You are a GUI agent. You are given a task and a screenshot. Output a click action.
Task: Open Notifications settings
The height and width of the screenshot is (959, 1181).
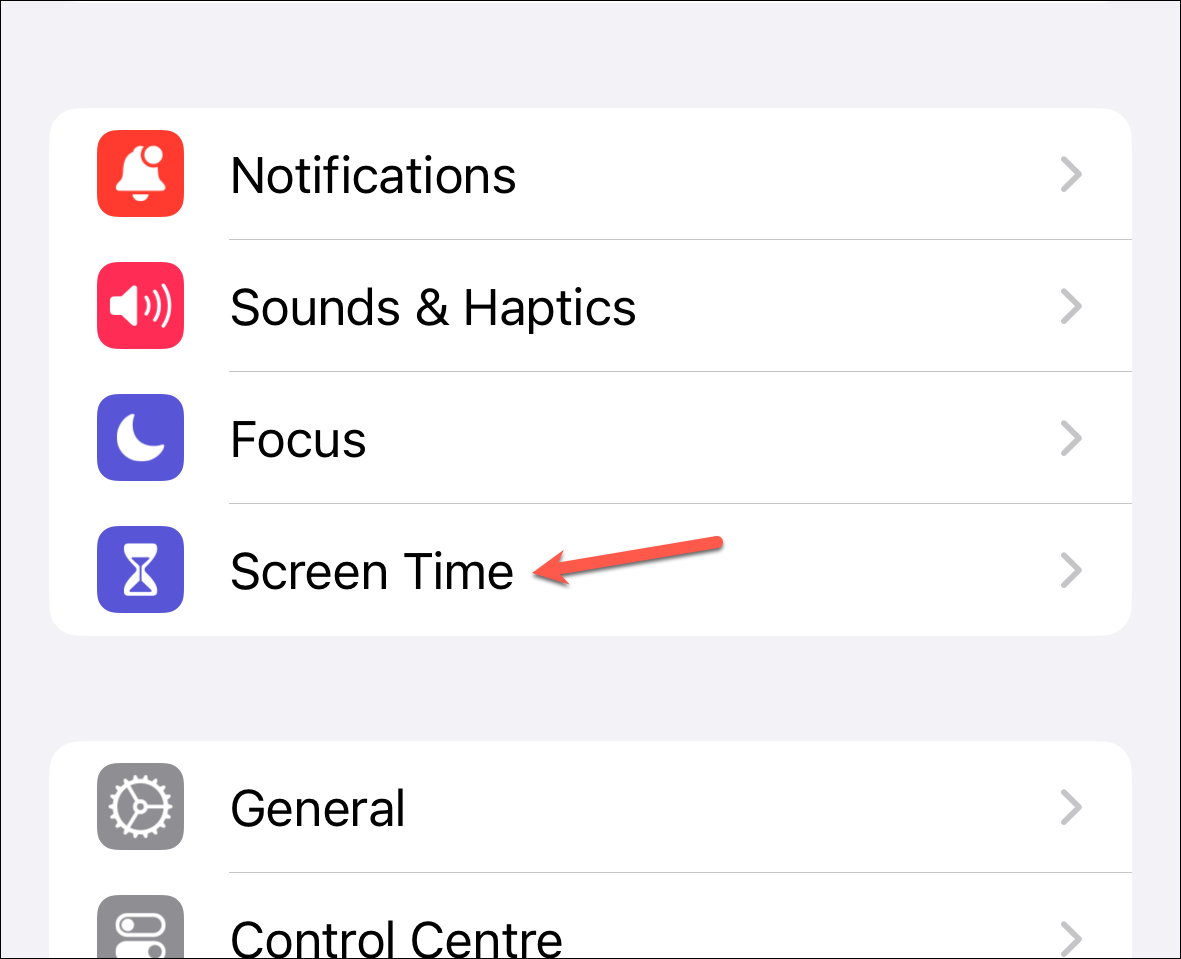(590, 174)
